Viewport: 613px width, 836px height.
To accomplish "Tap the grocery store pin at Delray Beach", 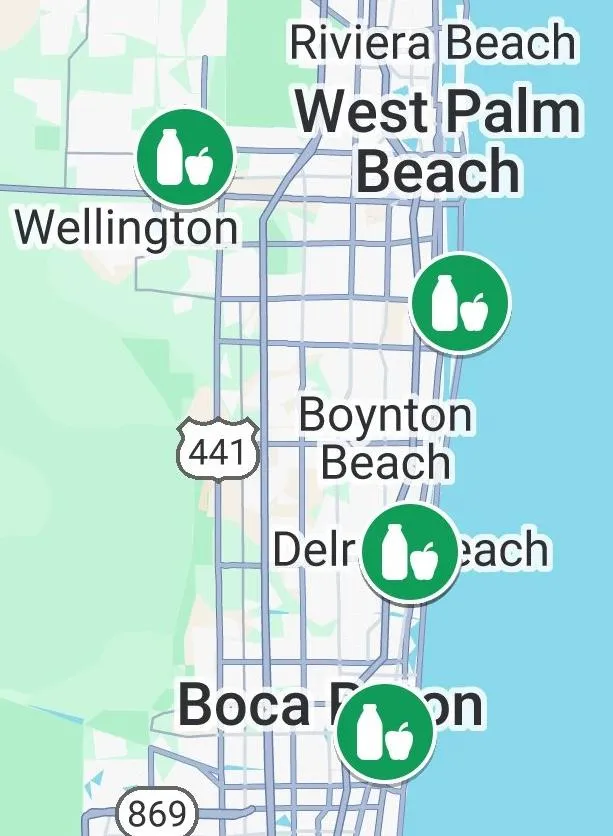I will [x=410, y=552].
